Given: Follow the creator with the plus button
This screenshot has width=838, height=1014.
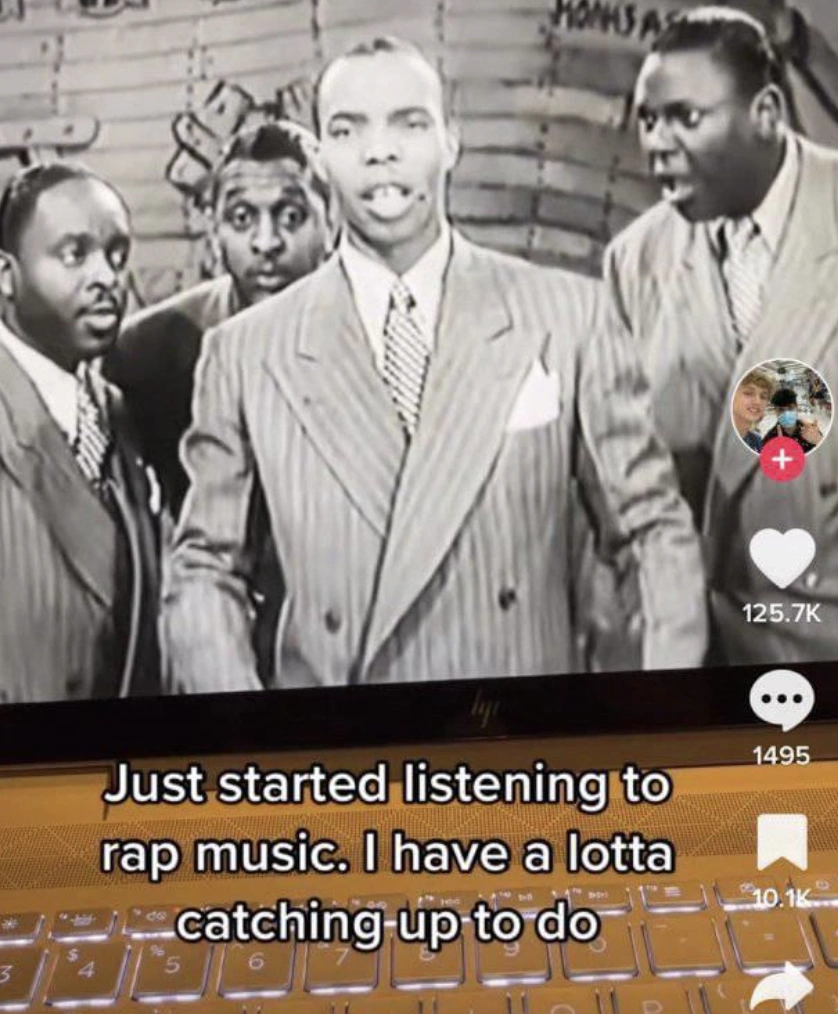Looking at the screenshot, I should tap(782, 462).
